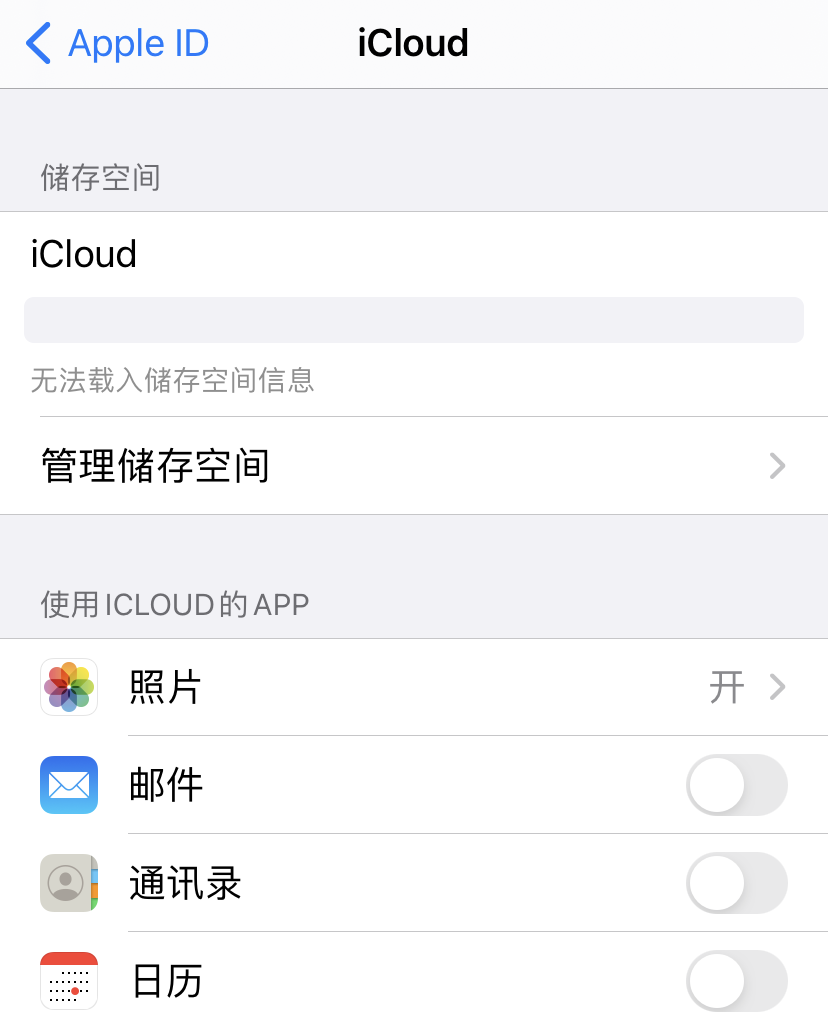This screenshot has width=828, height=1025.
Task: Open 管理储存空间 storage management
Action: pyautogui.click(x=414, y=466)
